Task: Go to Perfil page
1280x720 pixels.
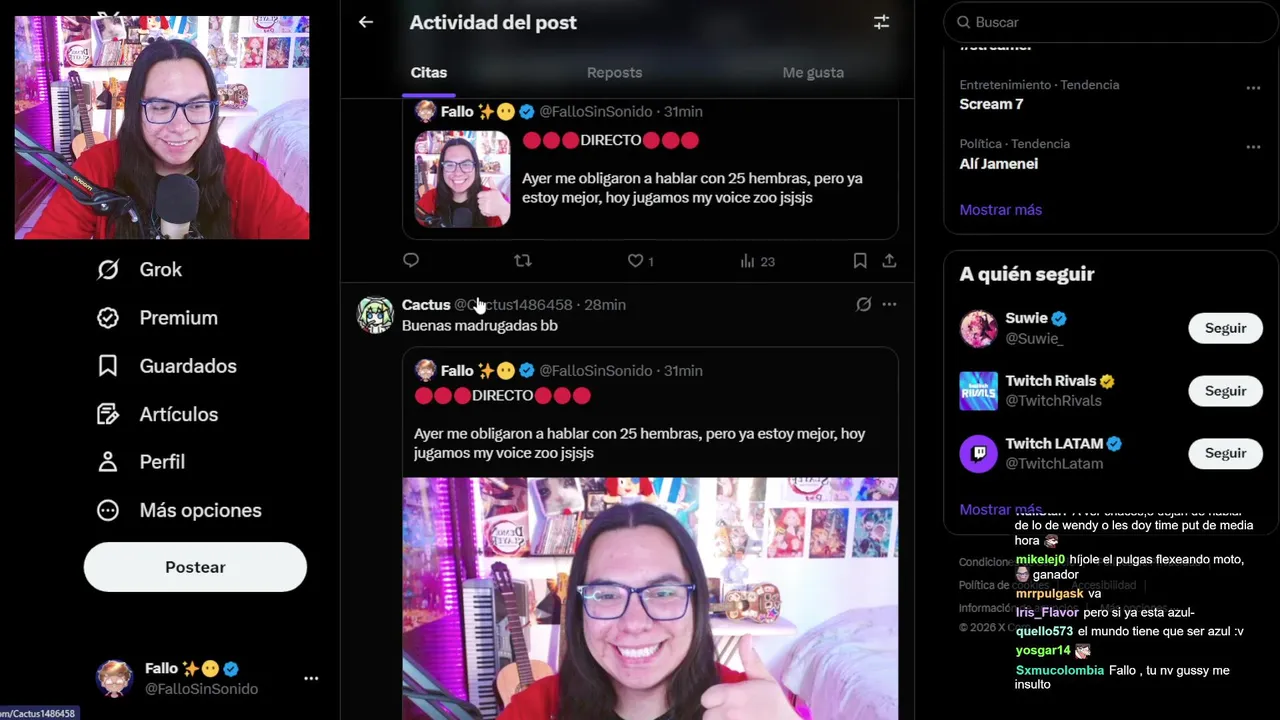Action: point(161,462)
